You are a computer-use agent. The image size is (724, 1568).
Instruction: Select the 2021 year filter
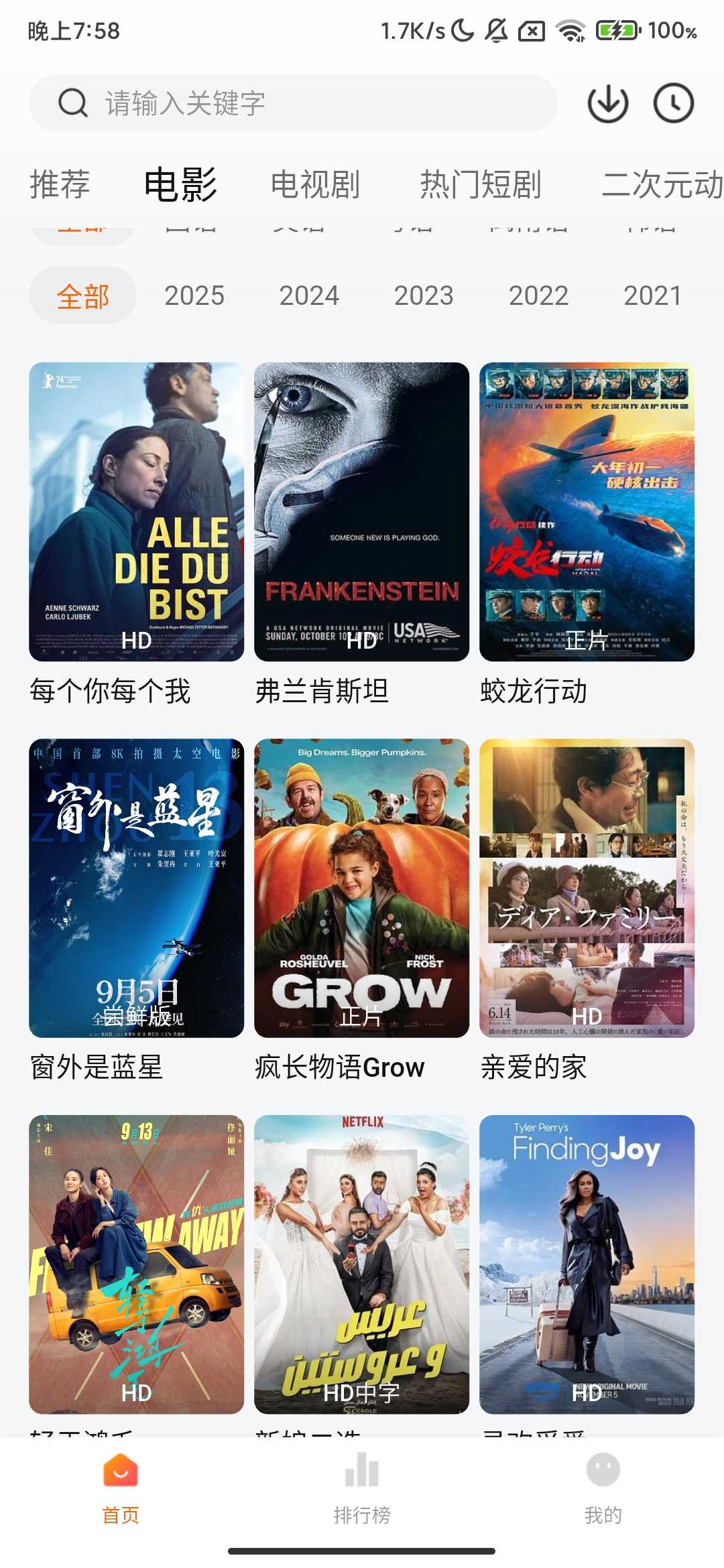[652, 296]
